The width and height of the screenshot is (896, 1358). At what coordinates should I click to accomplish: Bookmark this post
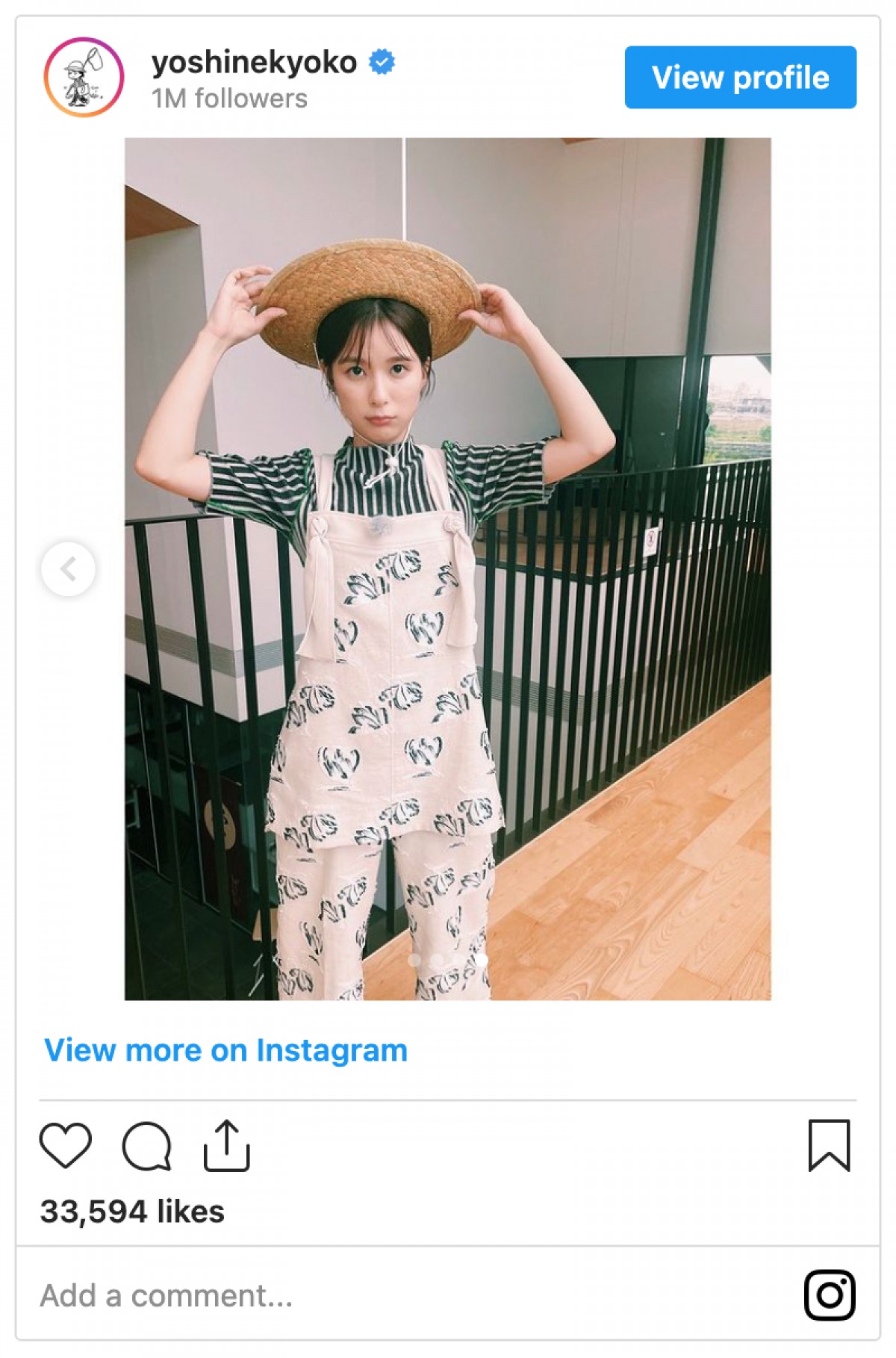829,1145
